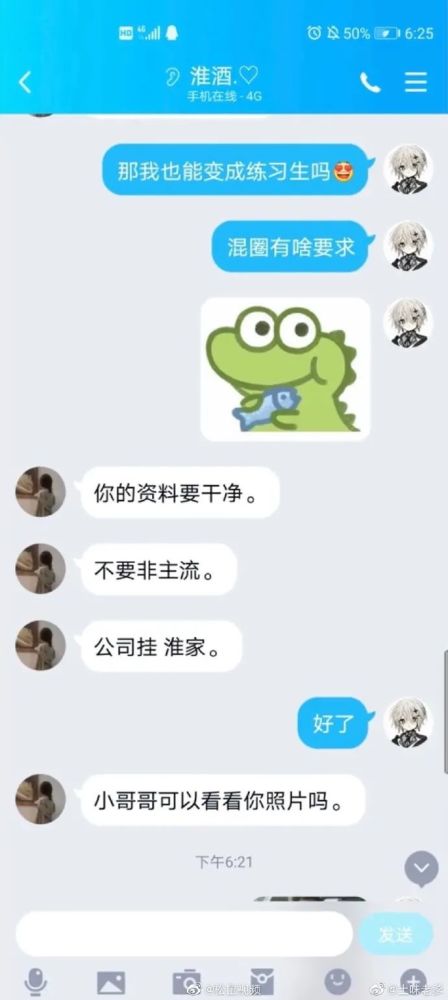Screen dimensions: 448x1000
Task: Open profile avatar beside 你的资料要干净
Action: point(40,492)
